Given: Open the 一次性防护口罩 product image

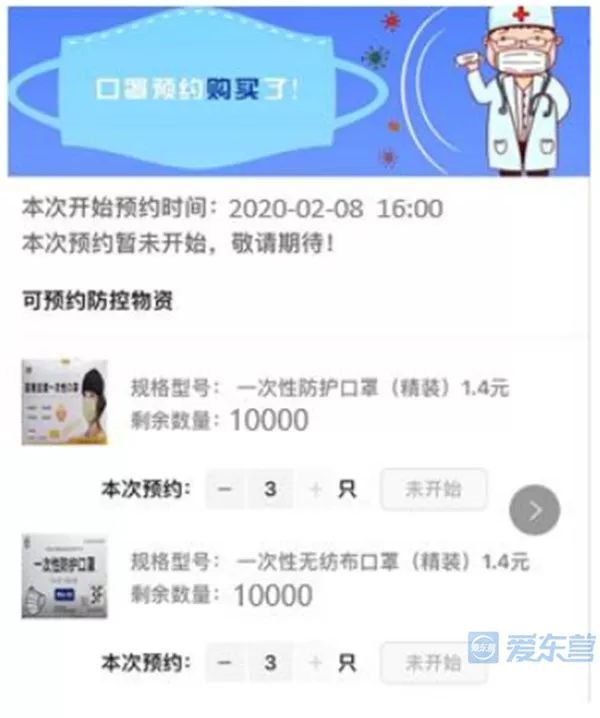Looking at the screenshot, I should point(64,399).
